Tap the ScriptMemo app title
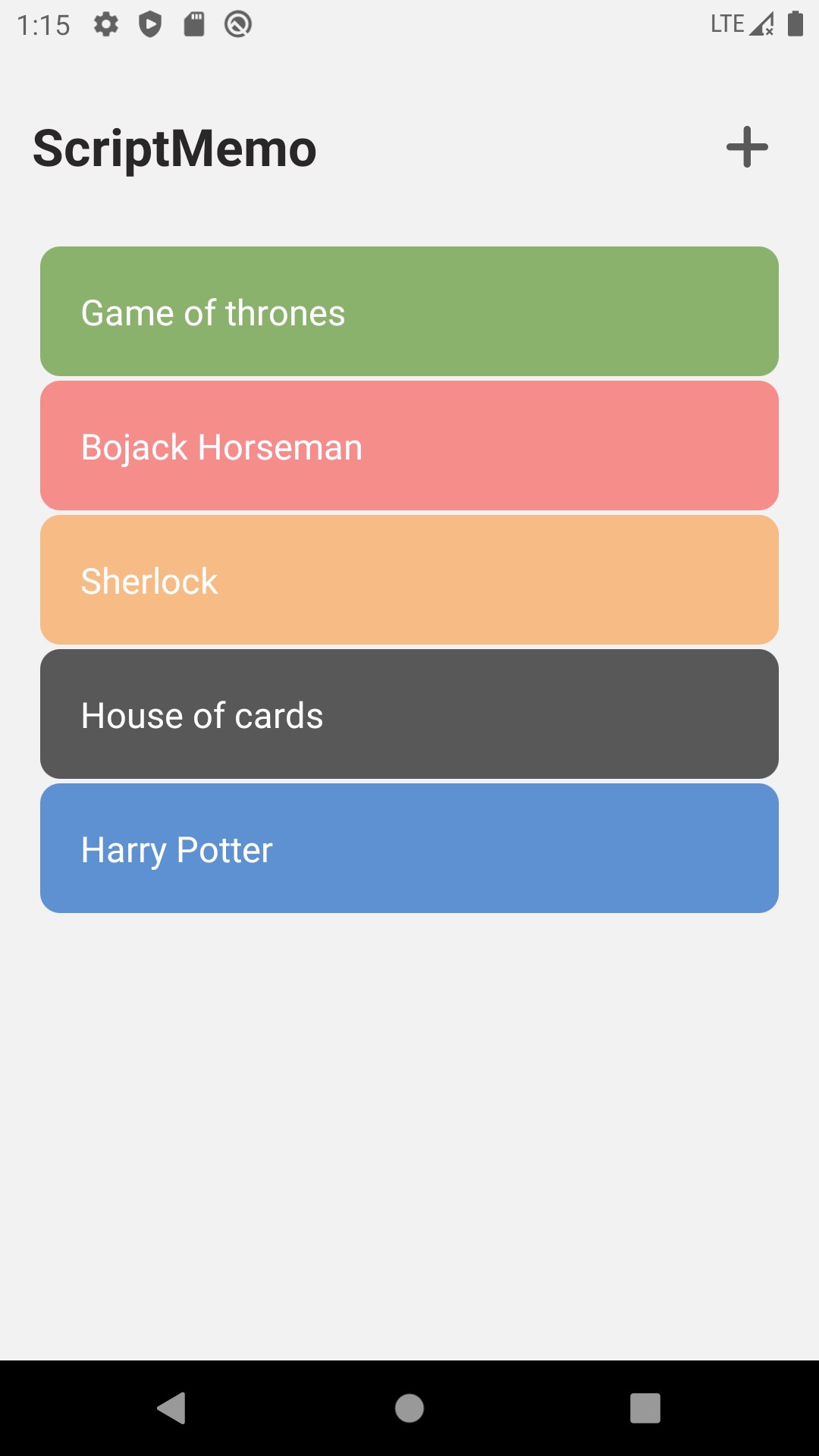 [174, 147]
